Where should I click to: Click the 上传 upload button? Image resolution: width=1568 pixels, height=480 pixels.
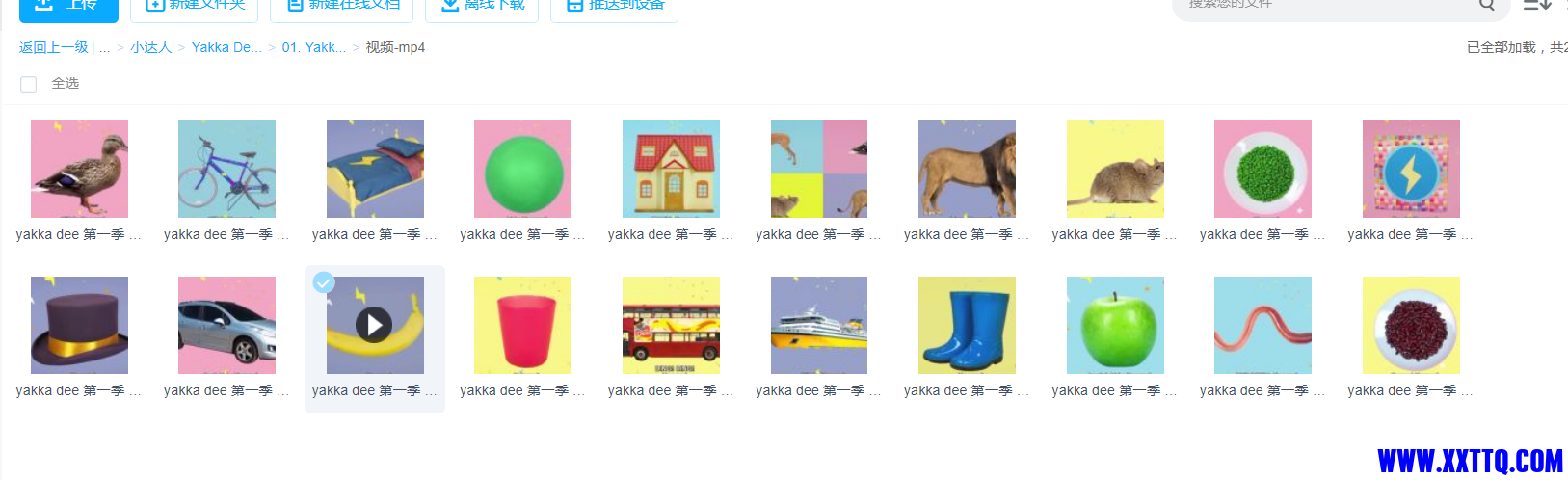[x=68, y=6]
